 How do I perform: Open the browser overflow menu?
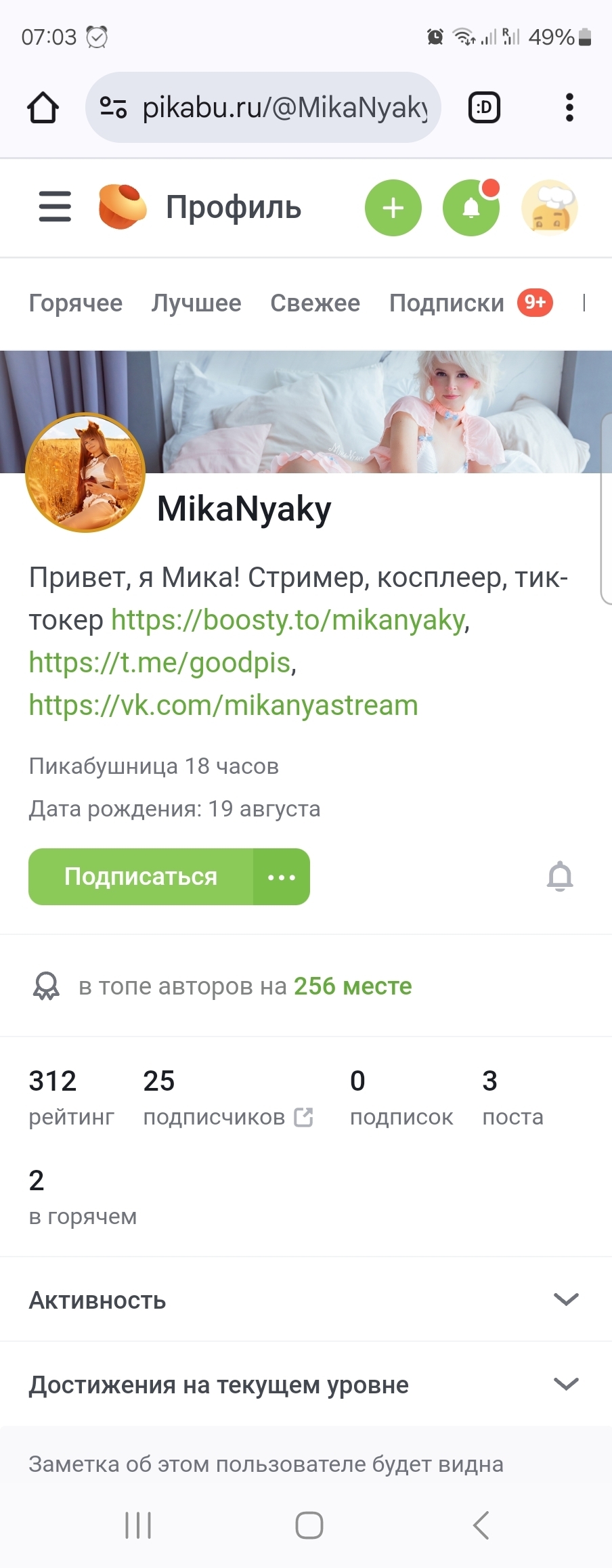(569, 108)
